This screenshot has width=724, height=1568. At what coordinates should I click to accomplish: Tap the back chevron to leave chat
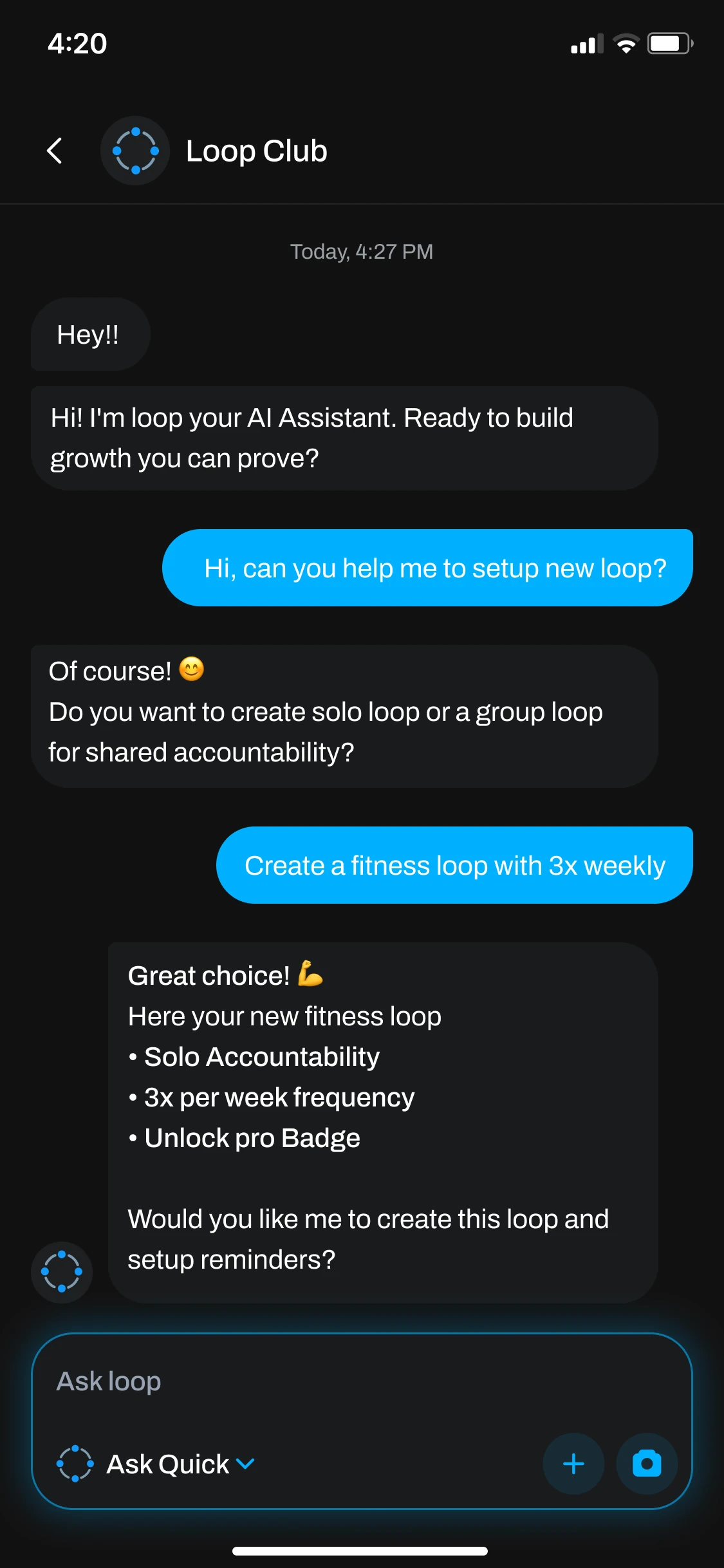coord(55,150)
